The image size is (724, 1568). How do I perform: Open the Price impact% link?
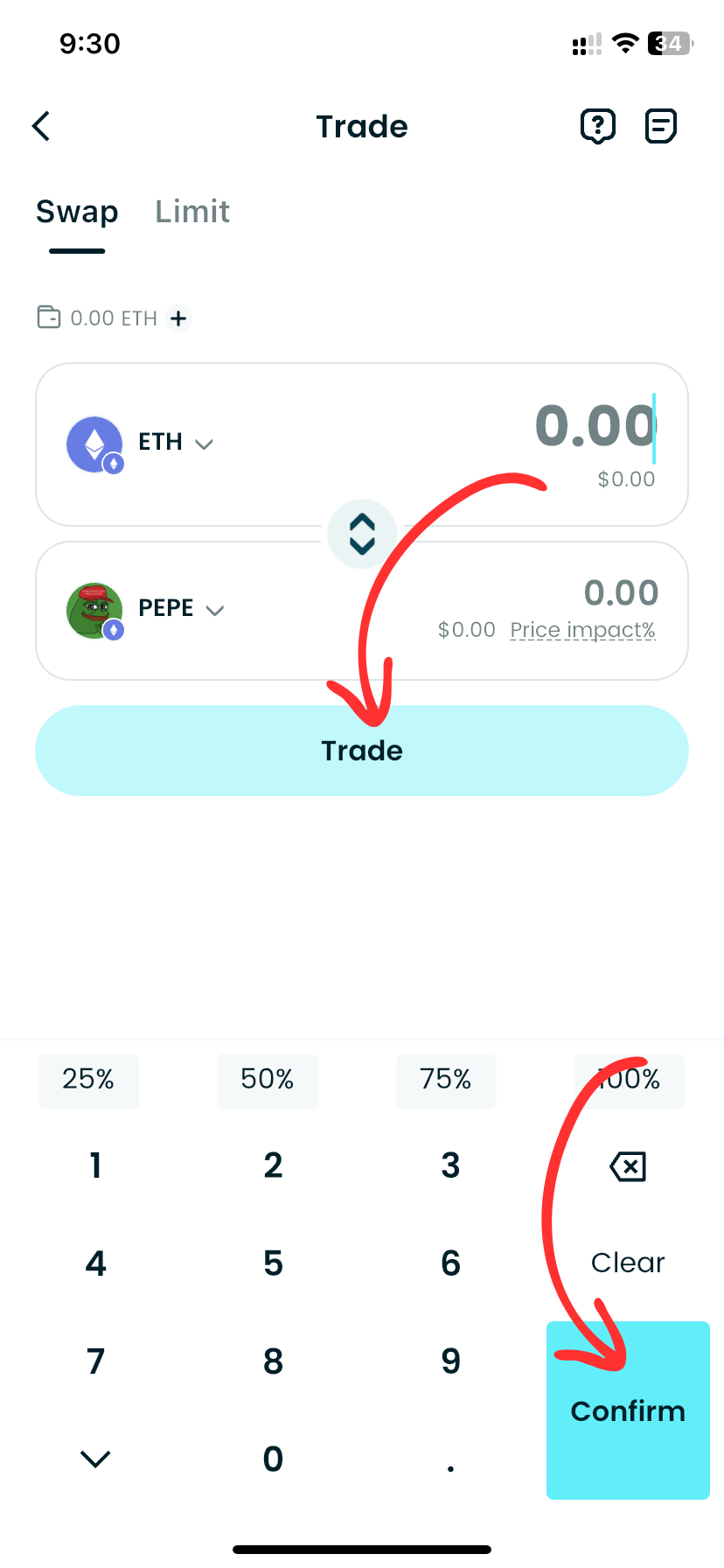tap(582, 630)
